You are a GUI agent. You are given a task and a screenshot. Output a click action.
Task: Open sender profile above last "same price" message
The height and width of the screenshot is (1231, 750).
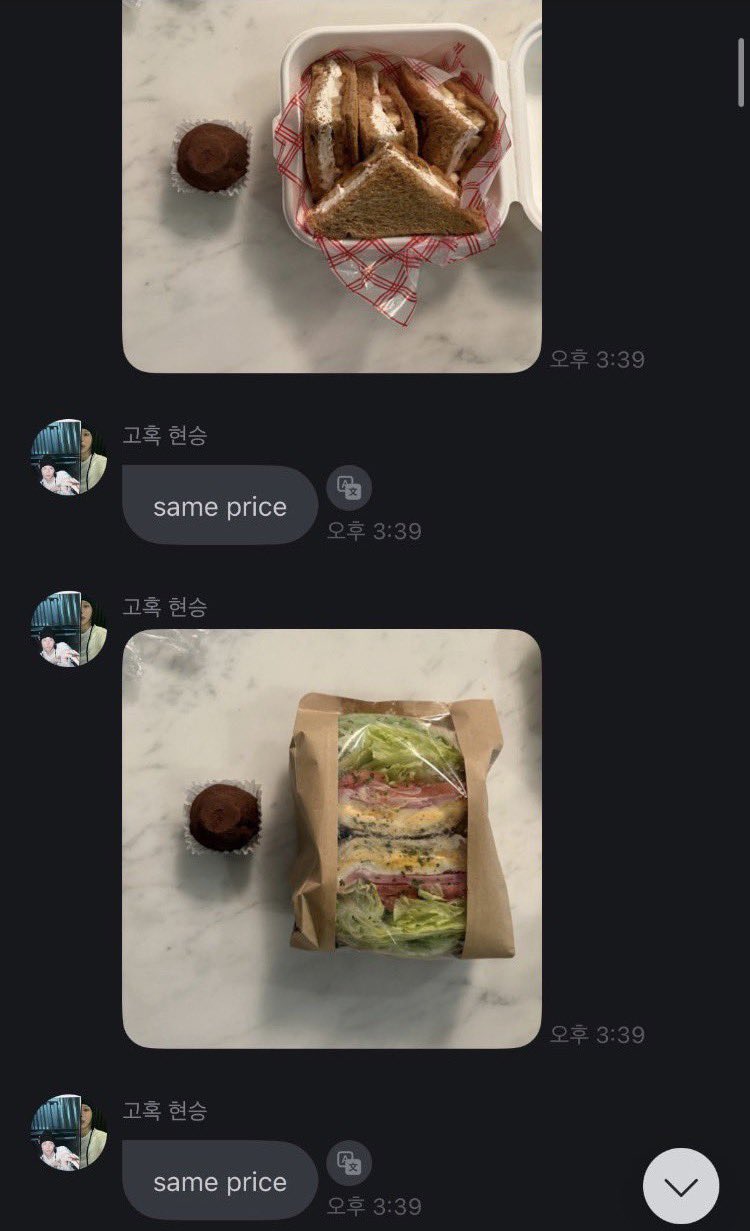click(x=69, y=1132)
